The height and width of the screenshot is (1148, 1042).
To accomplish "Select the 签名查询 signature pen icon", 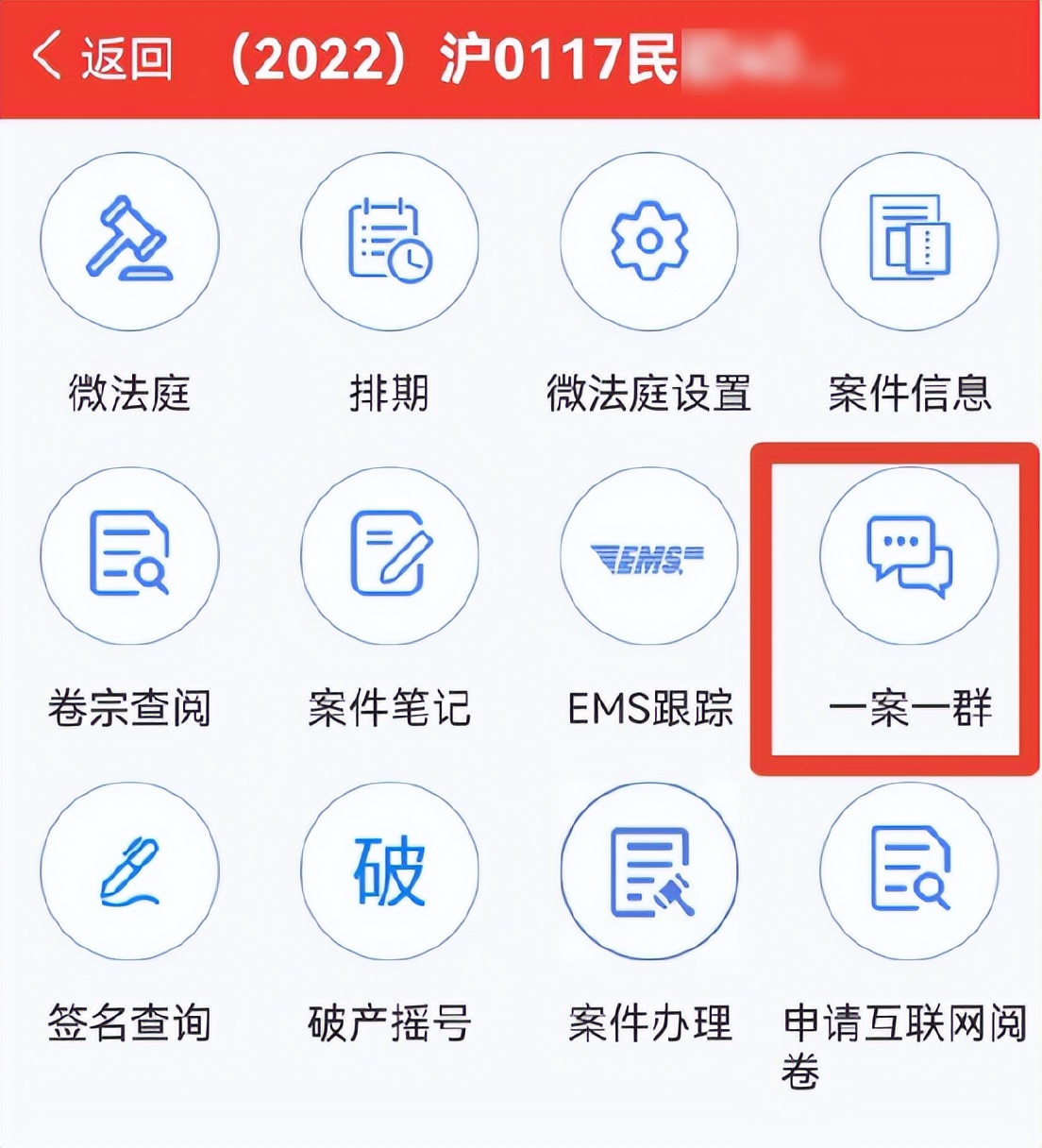I will click(x=129, y=873).
